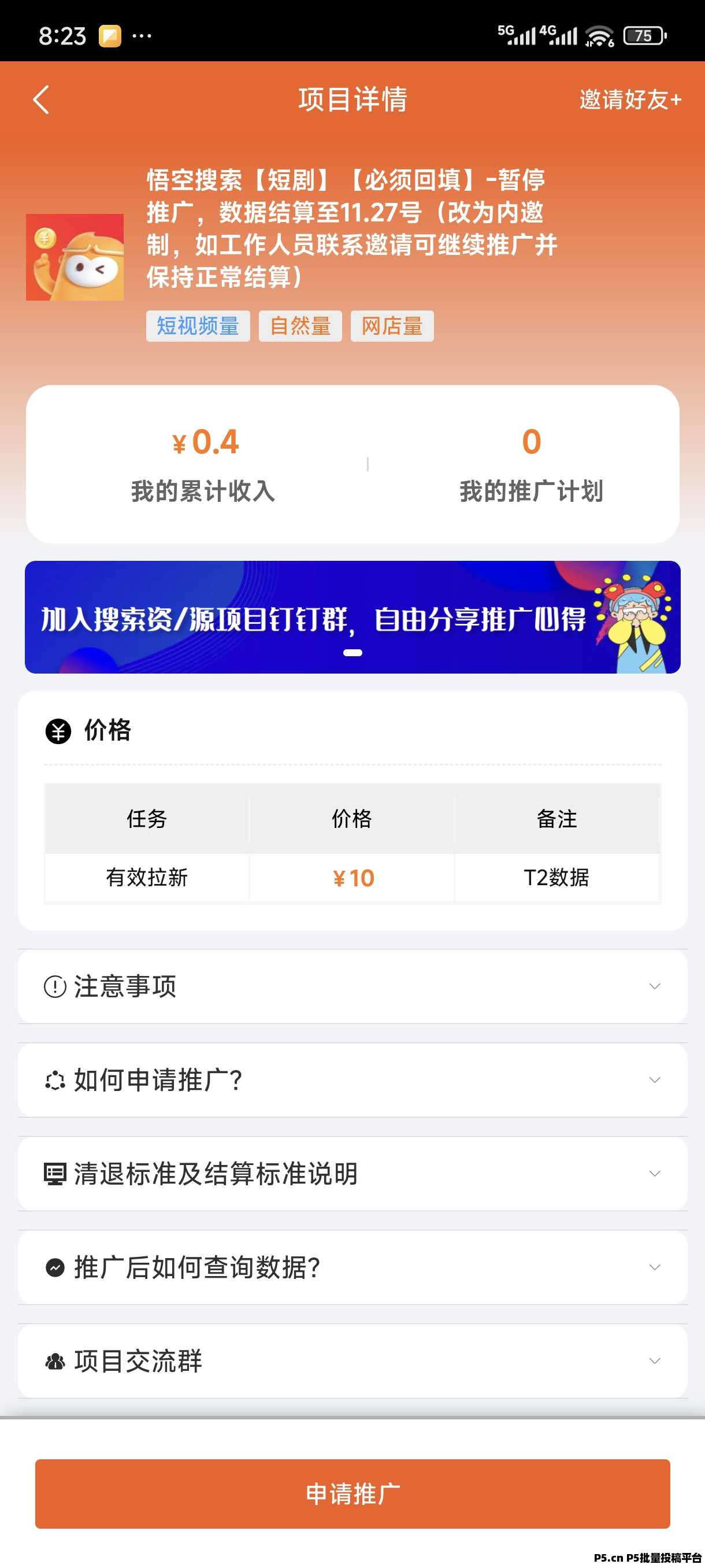Tap the Wukong app logo image
The image size is (705, 1568).
pyautogui.click(x=76, y=258)
